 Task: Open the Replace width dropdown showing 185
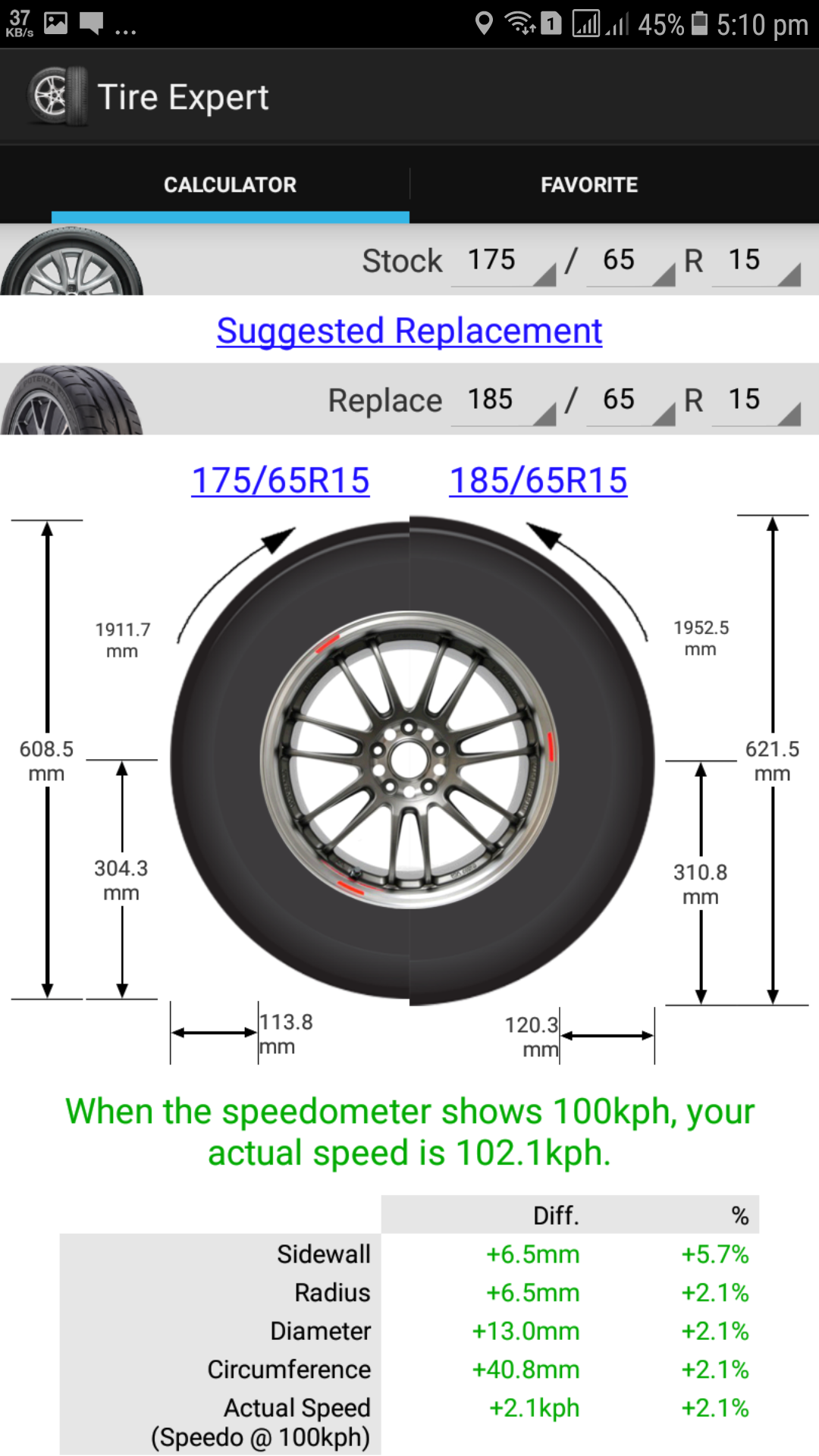pos(504,401)
